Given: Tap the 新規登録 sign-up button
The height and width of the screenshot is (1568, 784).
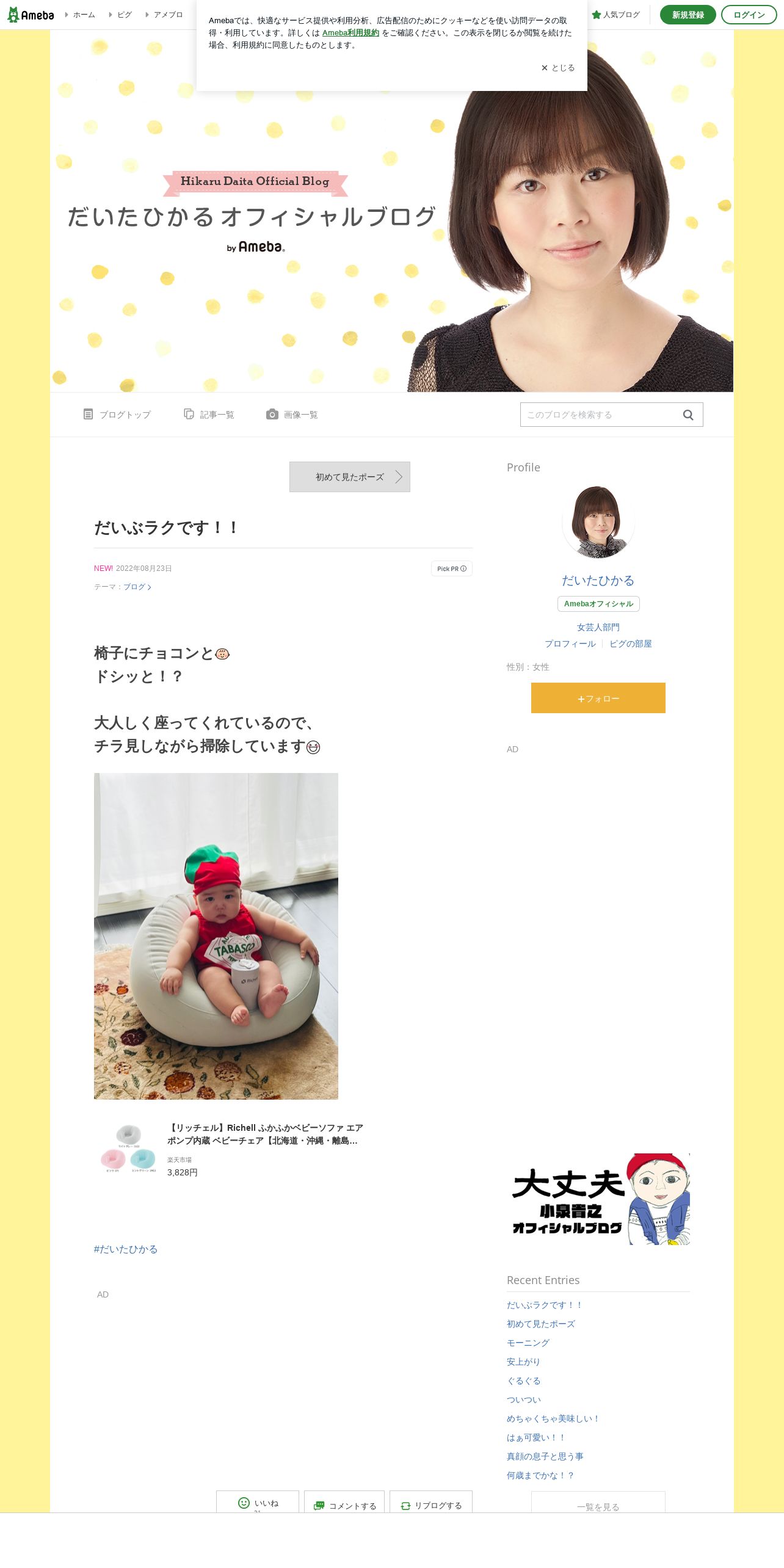Looking at the screenshot, I should tap(688, 15).
